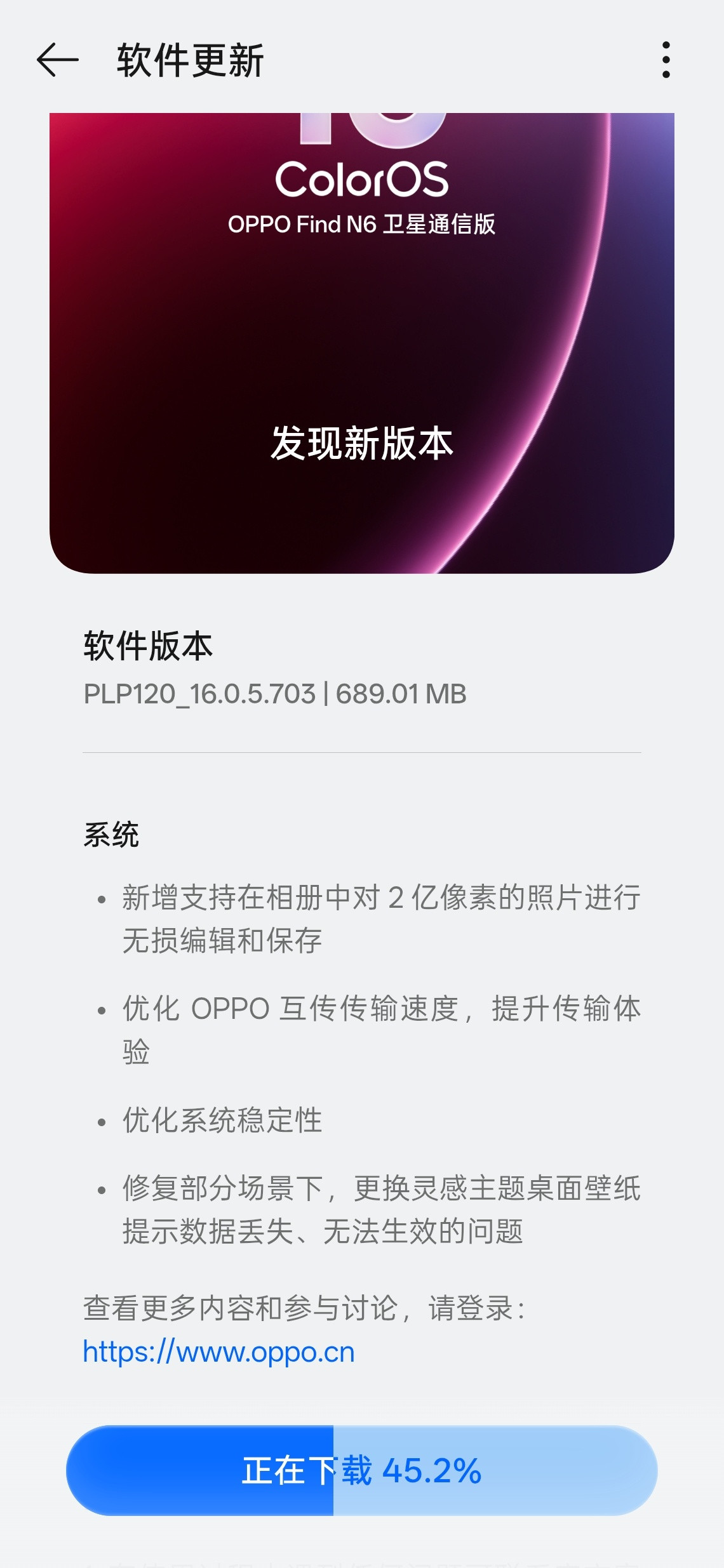The height and width of the screenshot is (1568, 724).
Task: Select the OPPO Find N6 卫星通信版 label
Action: point(362,223)
